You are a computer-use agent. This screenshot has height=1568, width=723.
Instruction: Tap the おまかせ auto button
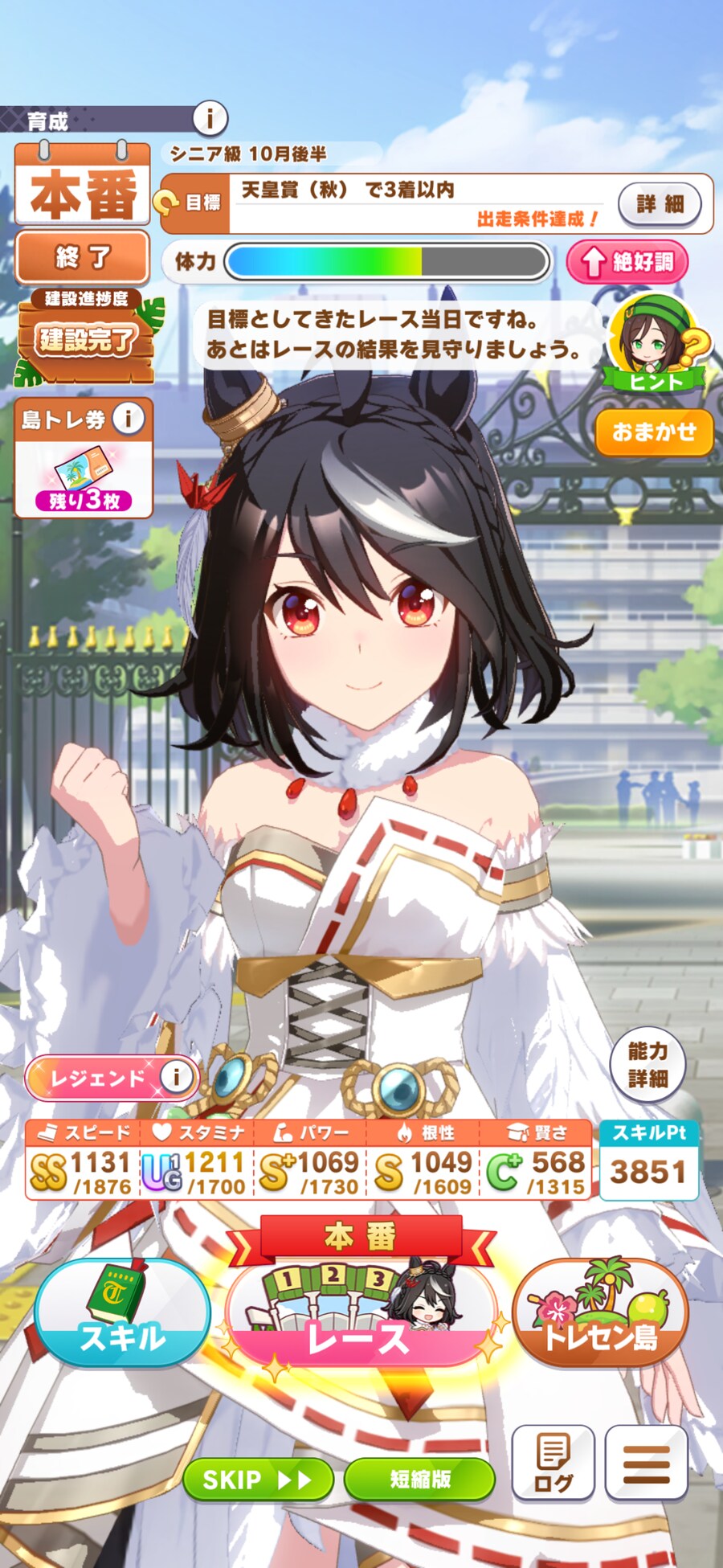click(654, 432)
